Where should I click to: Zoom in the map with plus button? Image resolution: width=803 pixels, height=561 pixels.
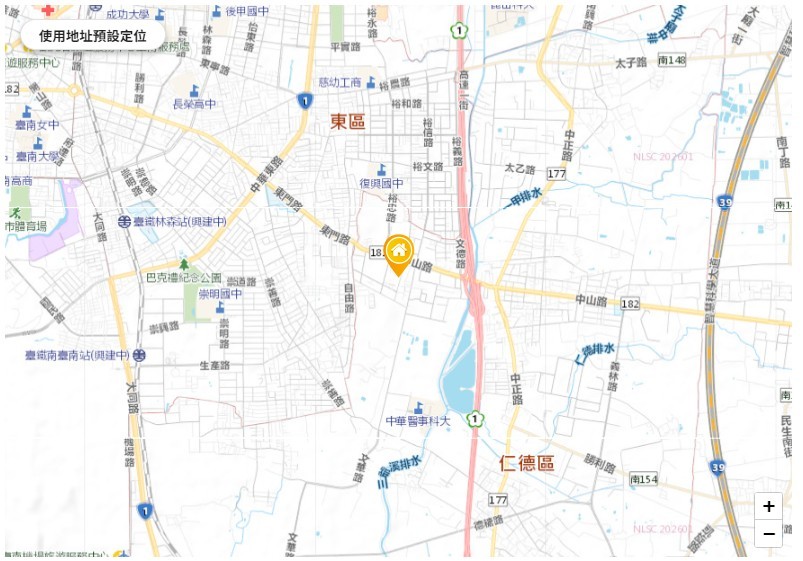[x=768, y=507]
